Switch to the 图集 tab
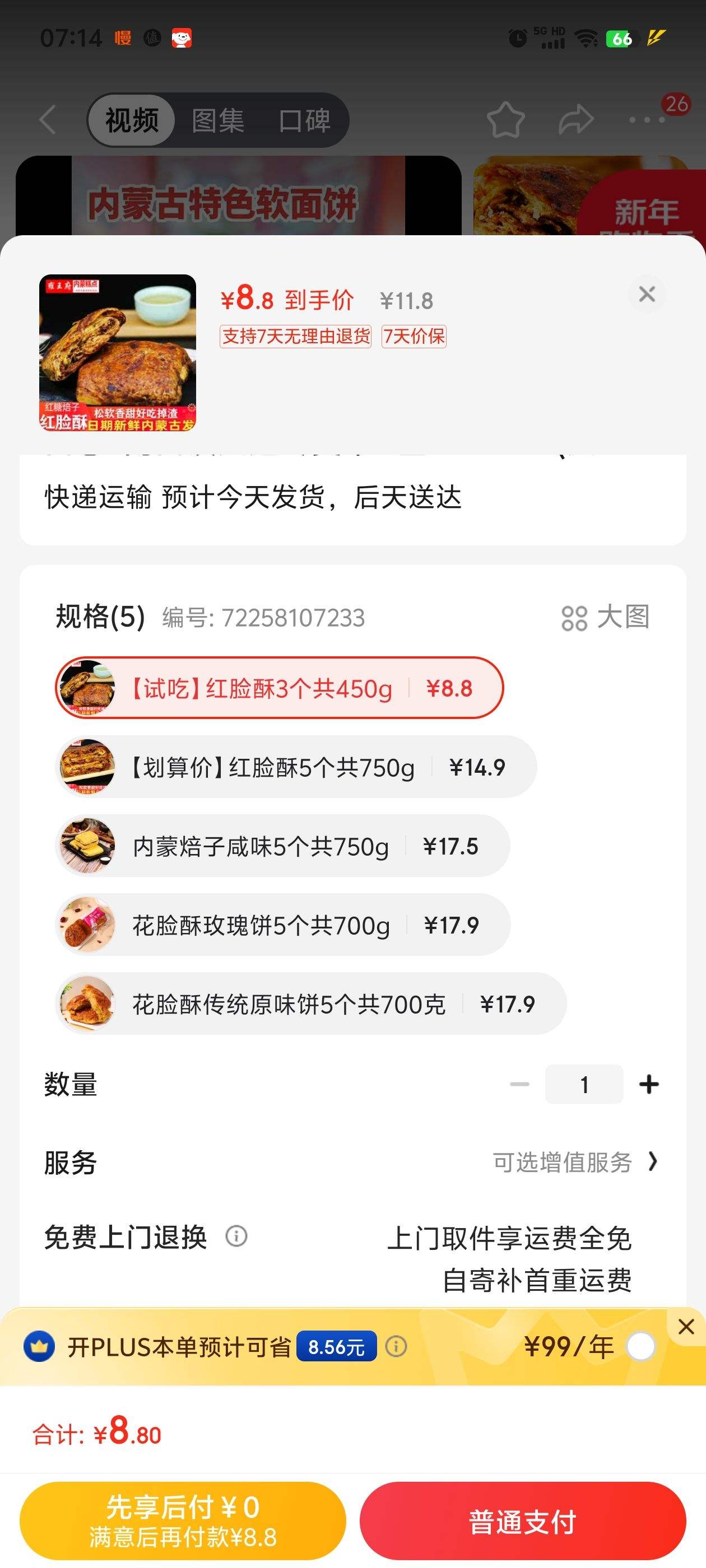The image size is (706, 1568). [217, 120]
